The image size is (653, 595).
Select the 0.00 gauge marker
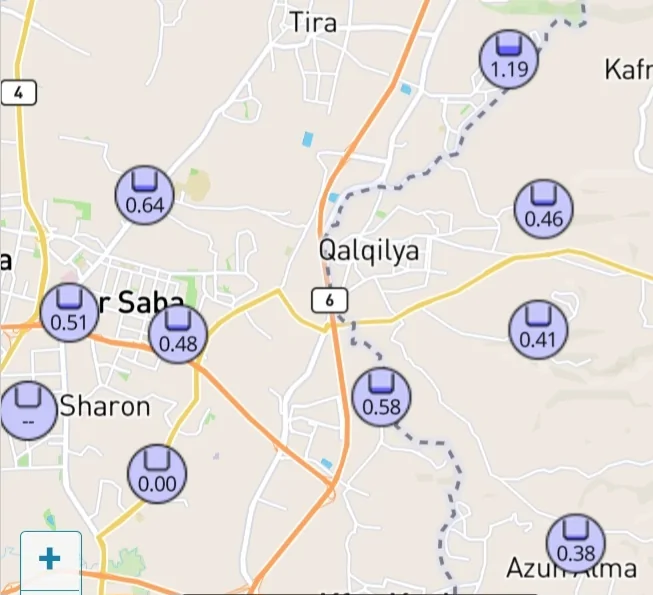pos(157,474)
